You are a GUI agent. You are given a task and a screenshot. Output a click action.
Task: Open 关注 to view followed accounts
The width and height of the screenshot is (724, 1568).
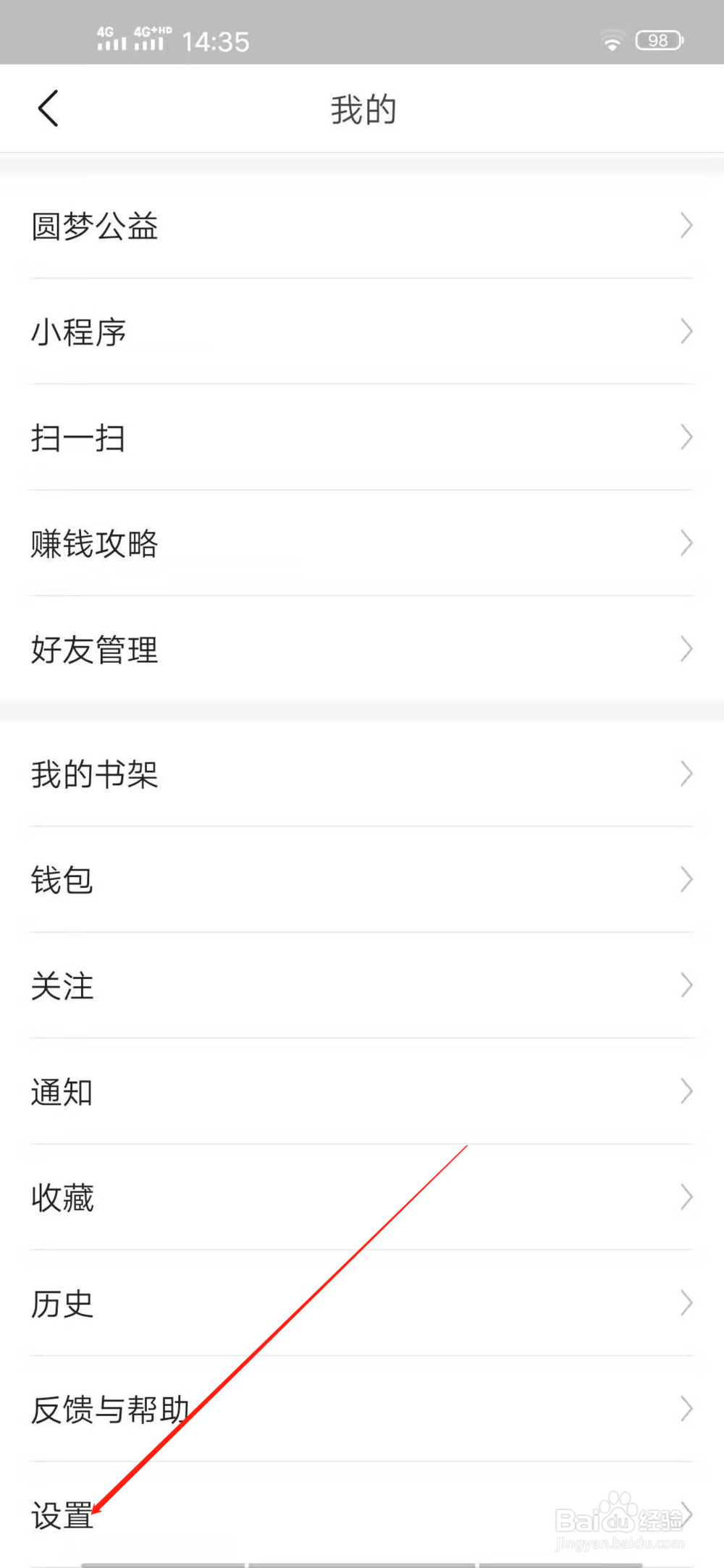62,986
